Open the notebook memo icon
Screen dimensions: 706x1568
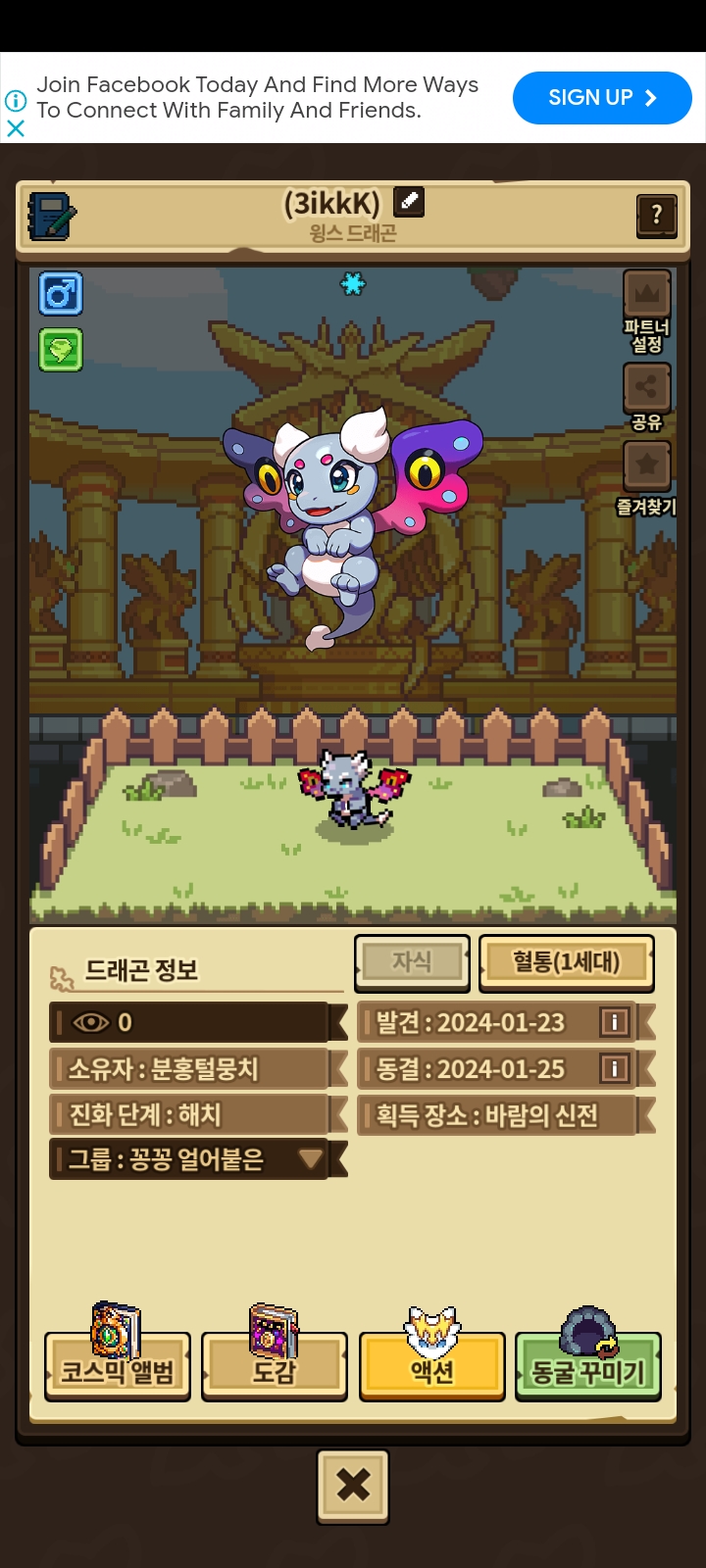(x=52, y=215)
